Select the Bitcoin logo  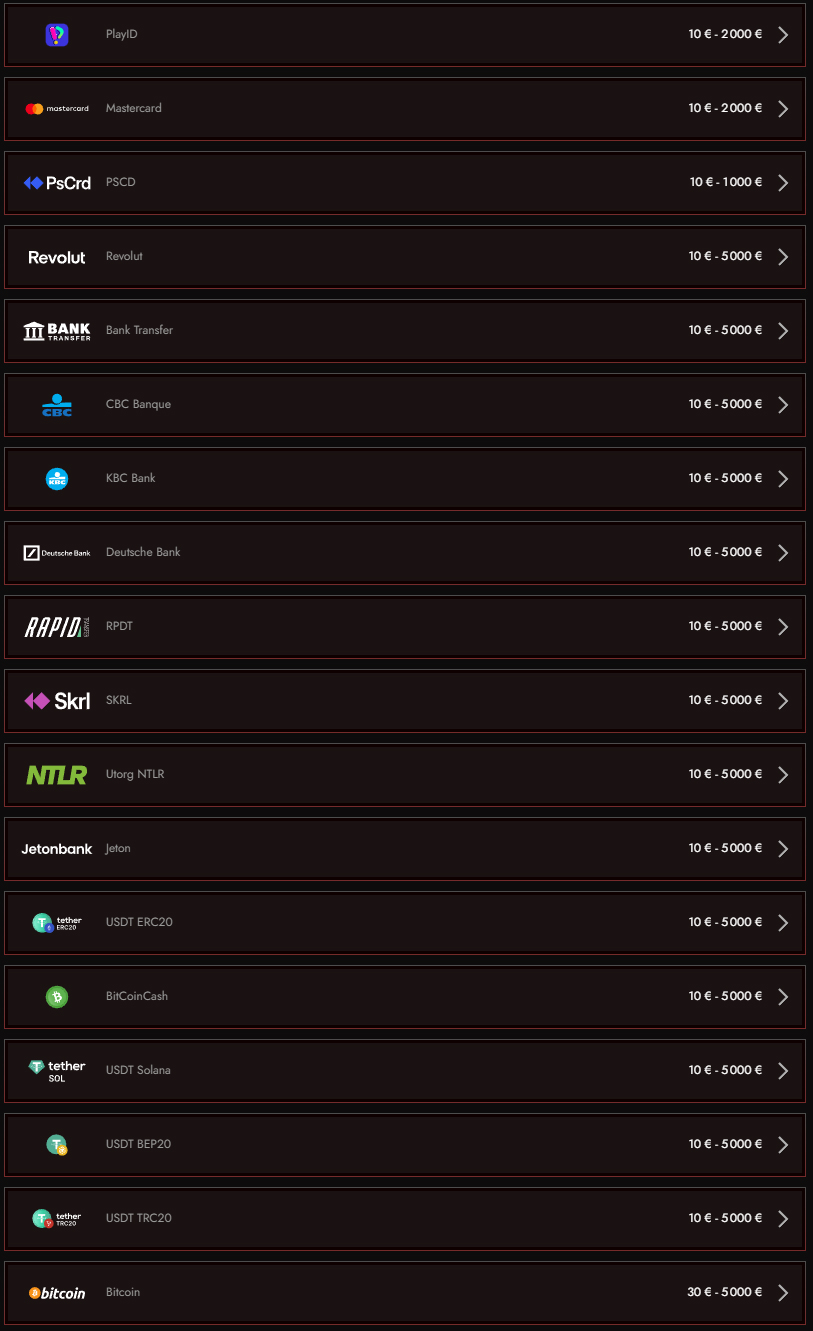55,1292
